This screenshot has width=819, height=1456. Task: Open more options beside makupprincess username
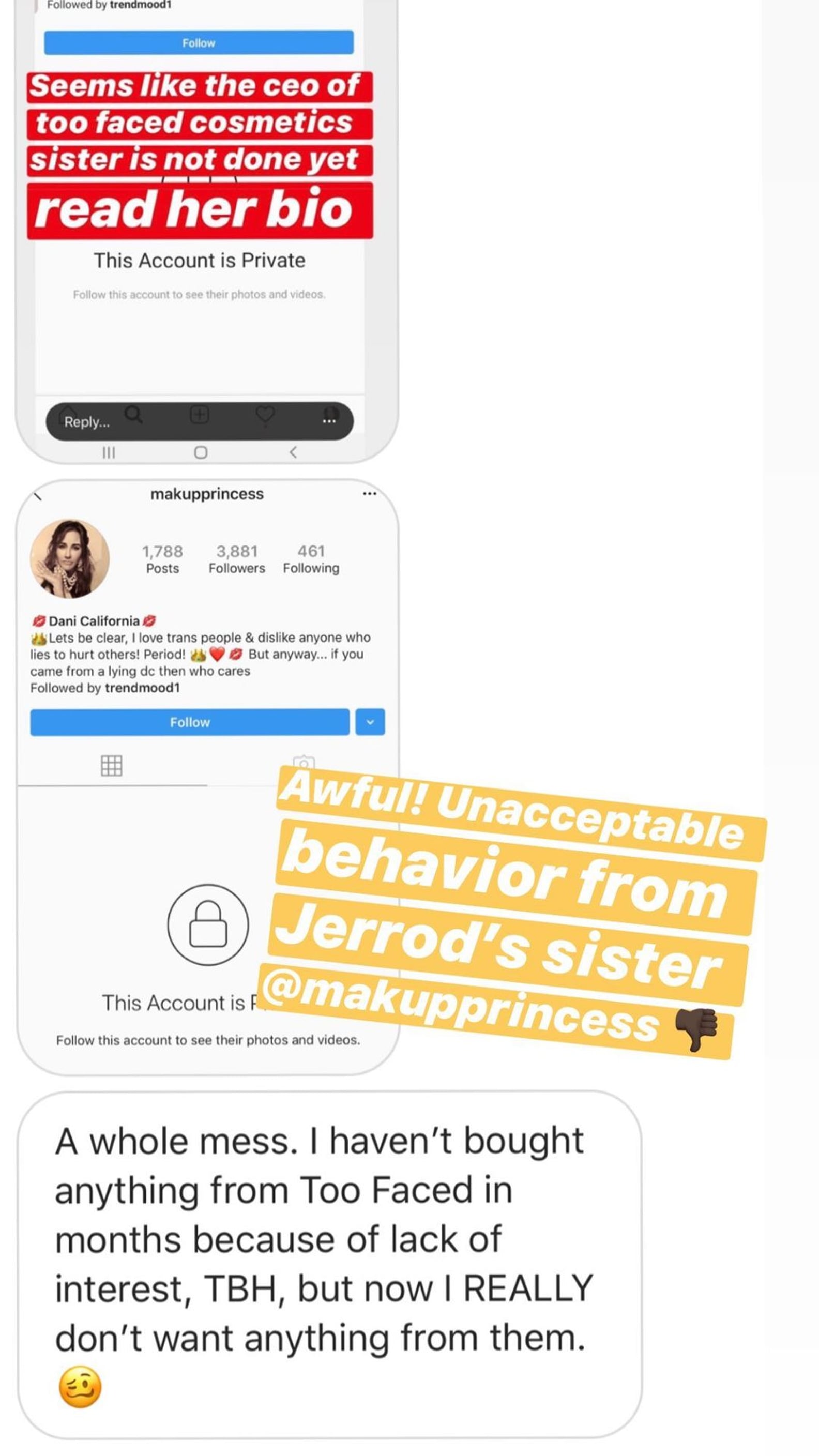[x=370, y=493]
